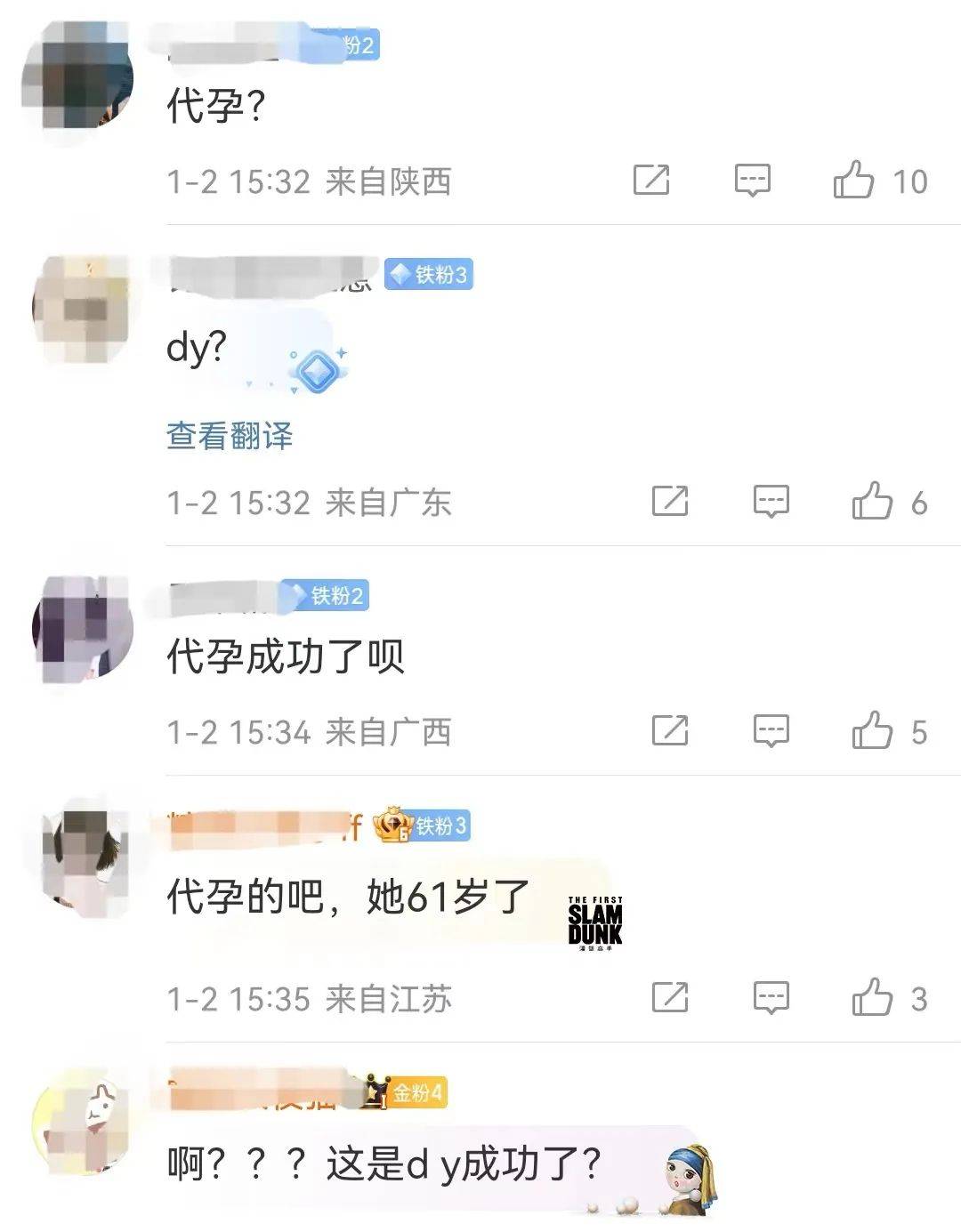961x1232 pixels.
Task: Reply to the comment "代孕?" from 陕西
Action: pyautogui.click(x=752, y=181)
